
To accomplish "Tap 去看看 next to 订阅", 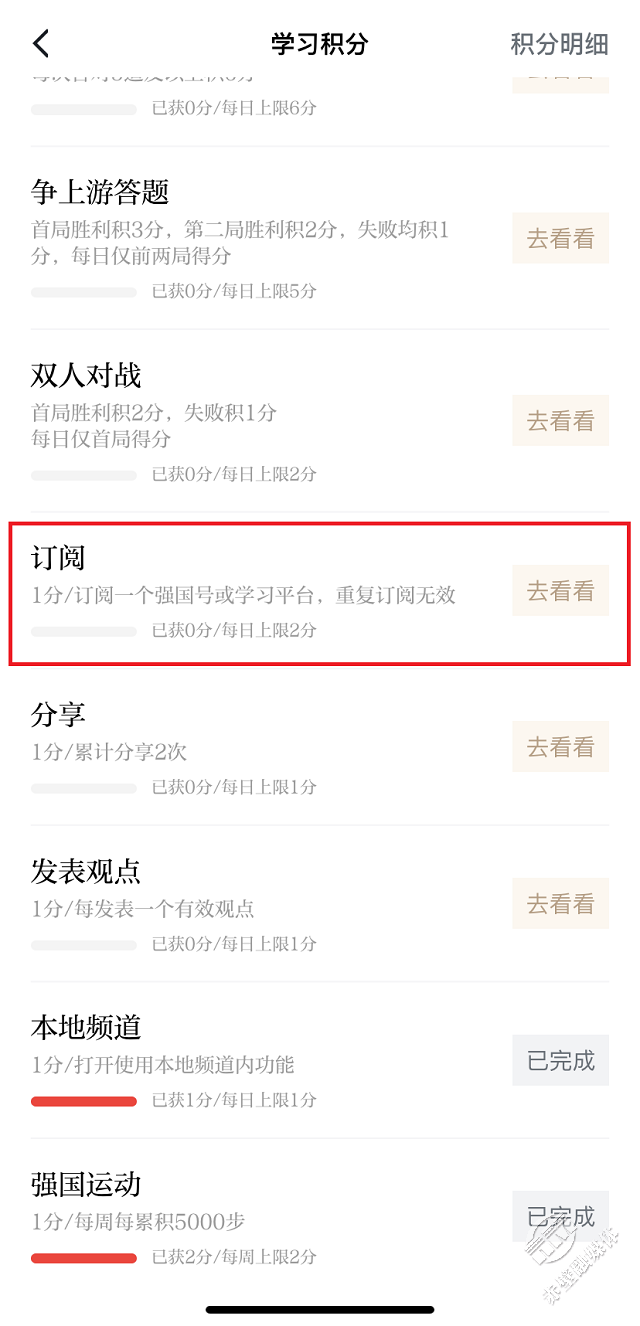I will click(x=560, y=590).
